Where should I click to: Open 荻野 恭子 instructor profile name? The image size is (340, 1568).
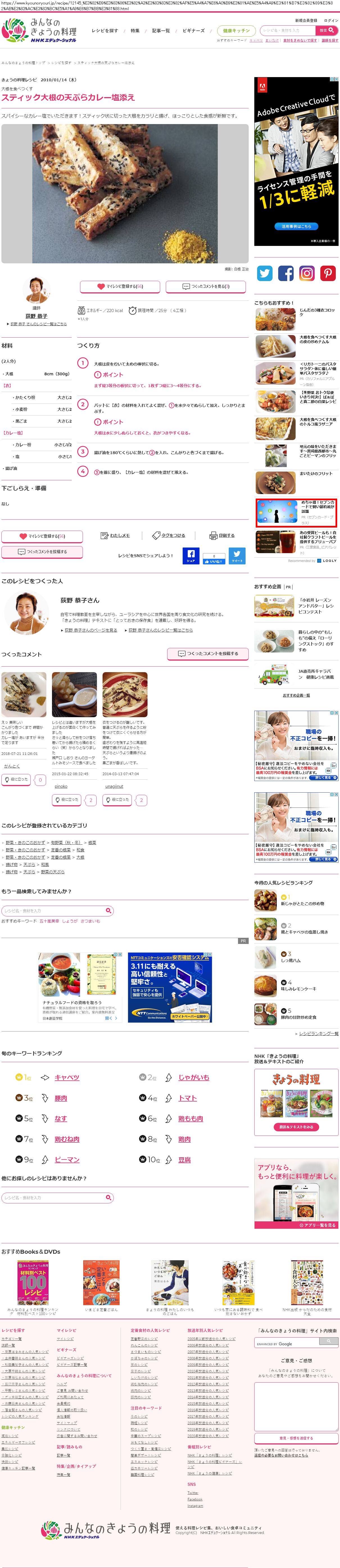36,316
